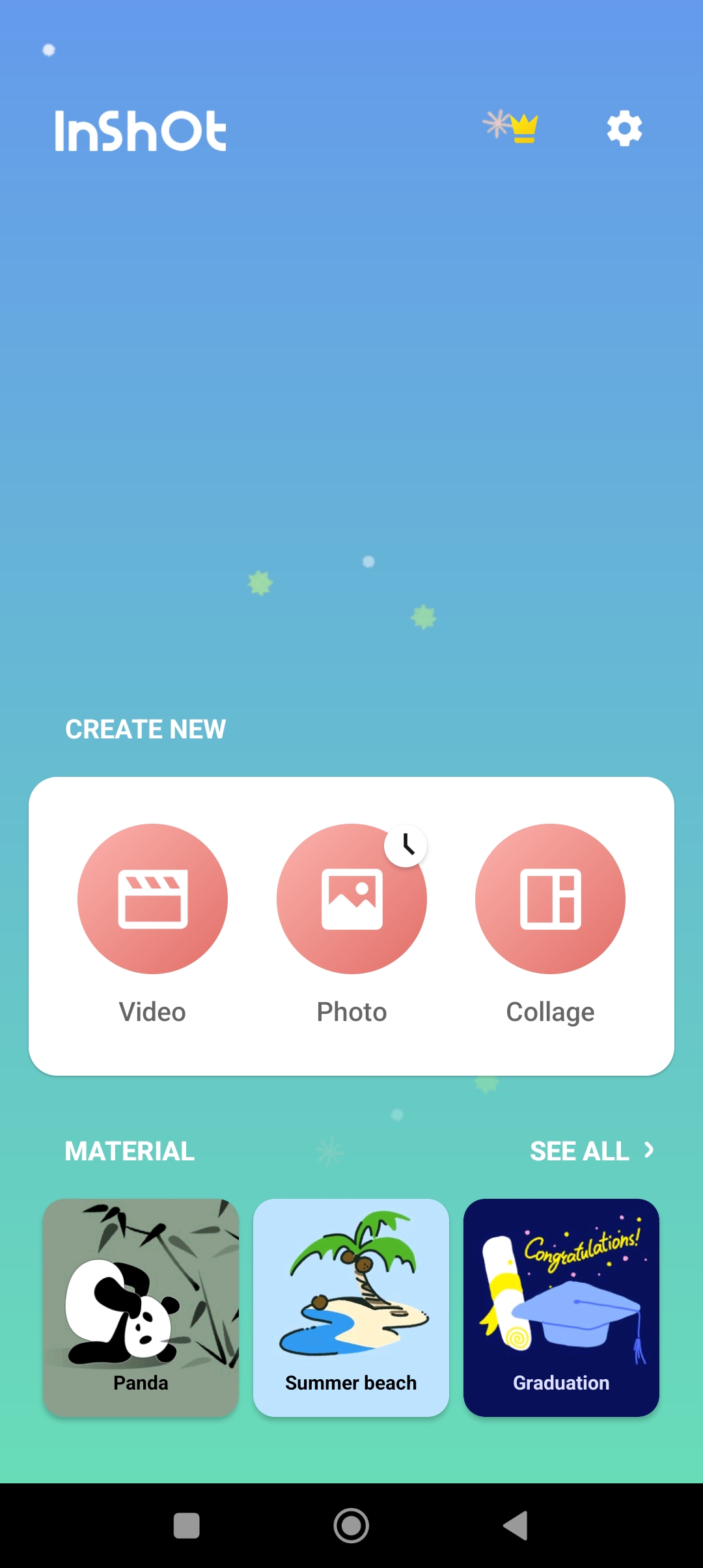Select the Collage label

coord(550,1011)
